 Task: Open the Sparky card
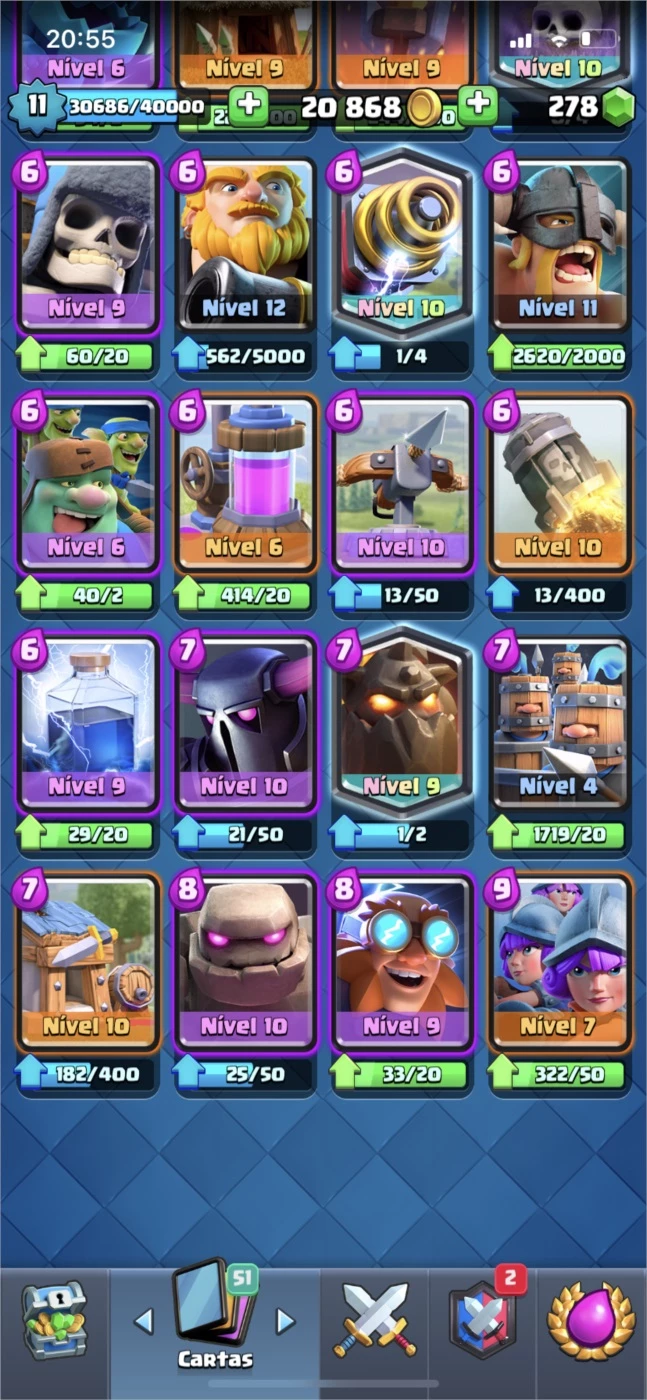(x=402, y=245)
